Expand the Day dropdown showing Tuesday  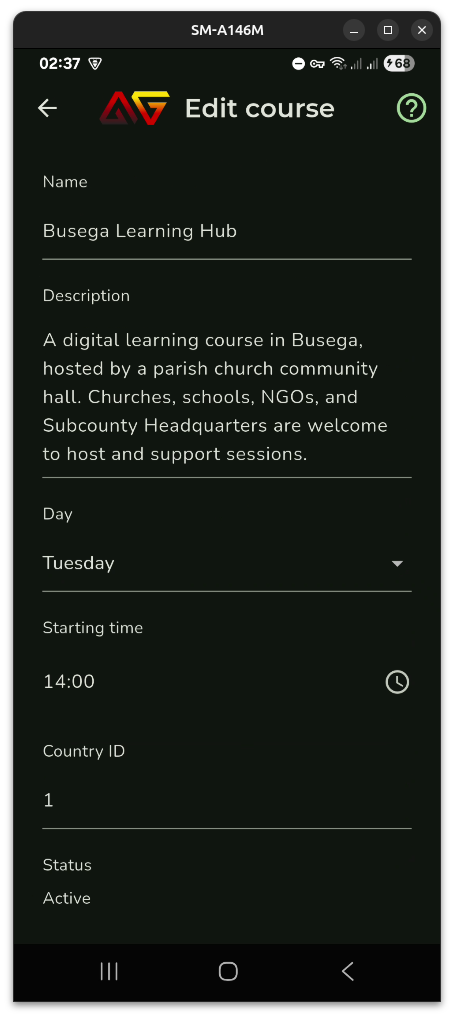click(227, 563)
